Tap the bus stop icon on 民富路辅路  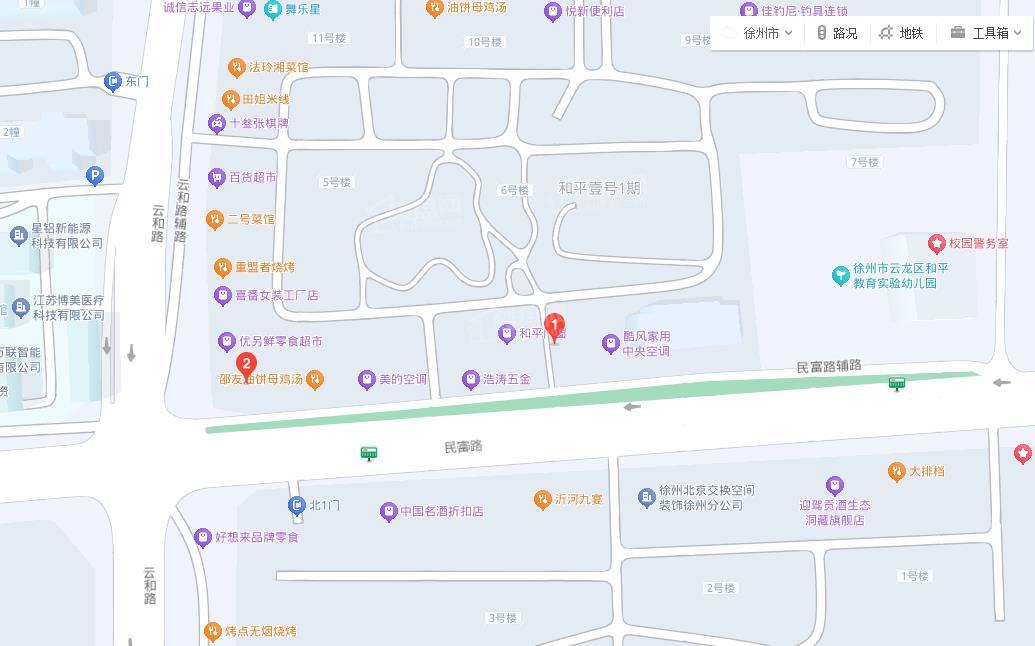pyautogui.click(x=897, y=383)
